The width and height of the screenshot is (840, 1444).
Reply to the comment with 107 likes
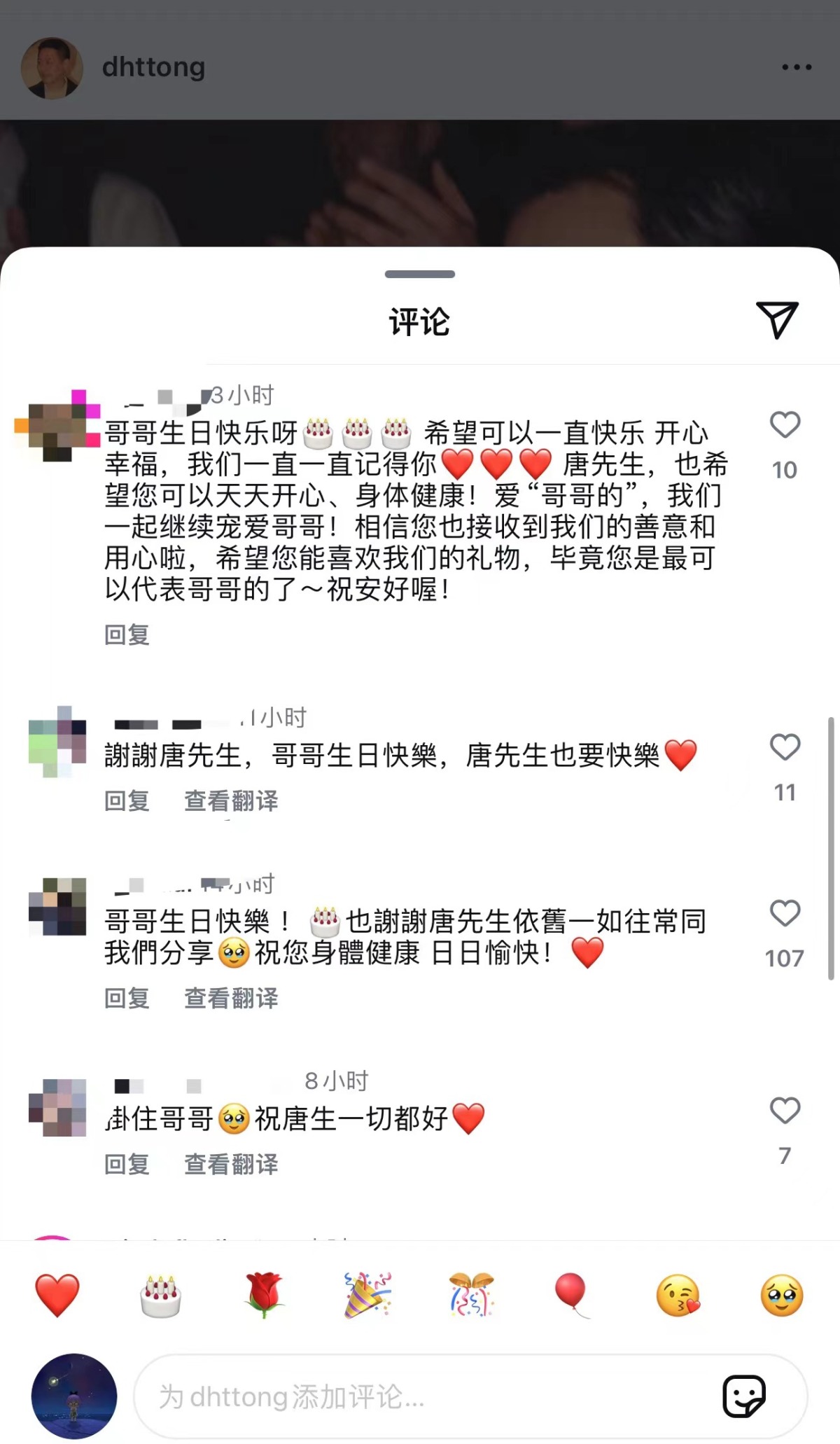tap(127, 998)
